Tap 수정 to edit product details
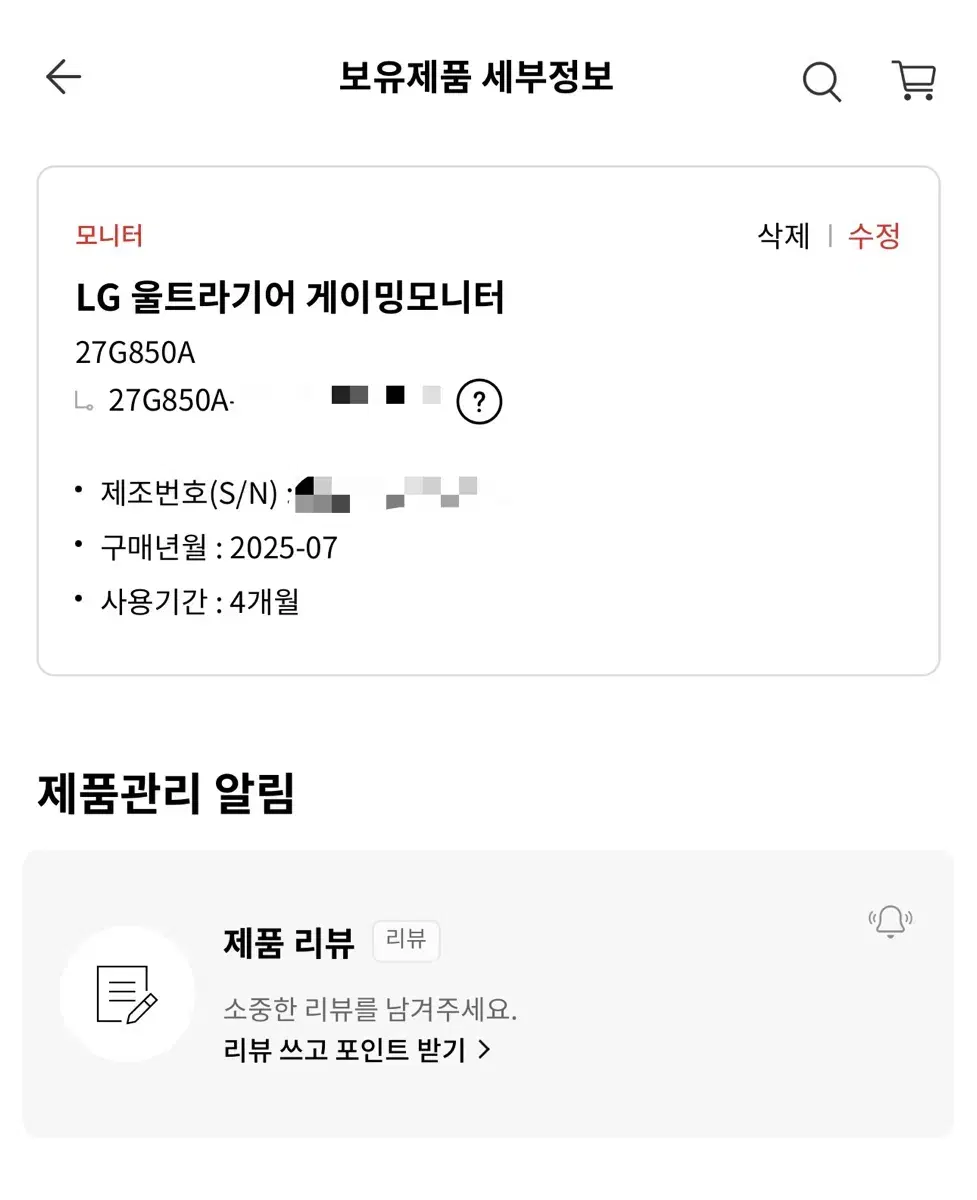 [x=874, y=237]
